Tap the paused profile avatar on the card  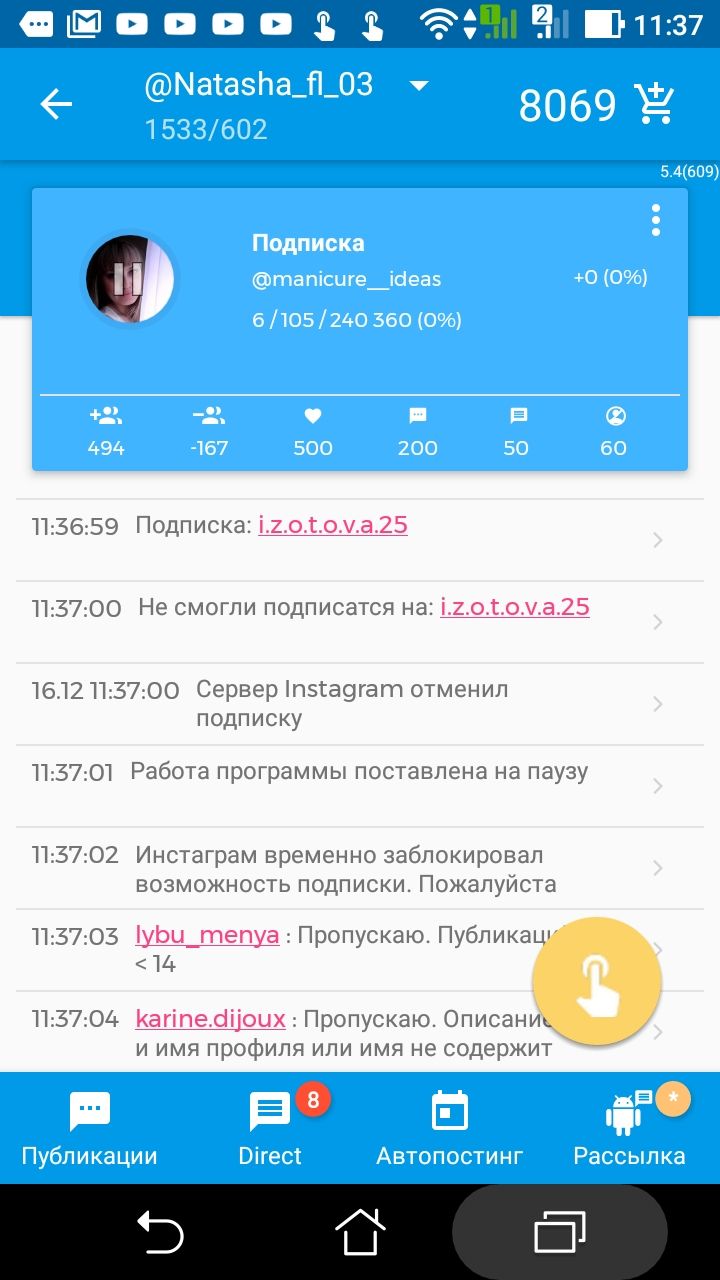click(x=130, y=278)
